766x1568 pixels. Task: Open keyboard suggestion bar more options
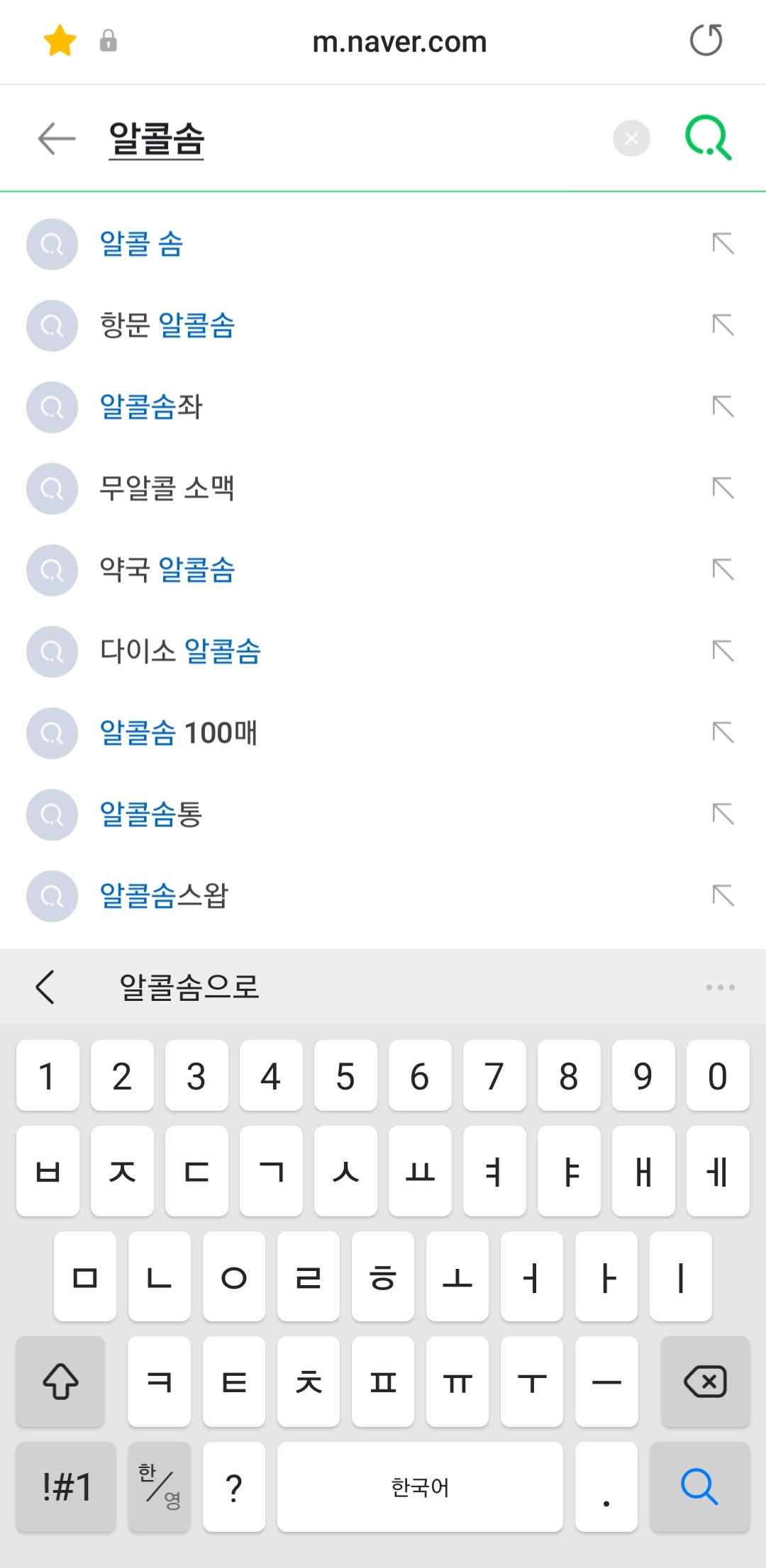(x=720, y=987)
